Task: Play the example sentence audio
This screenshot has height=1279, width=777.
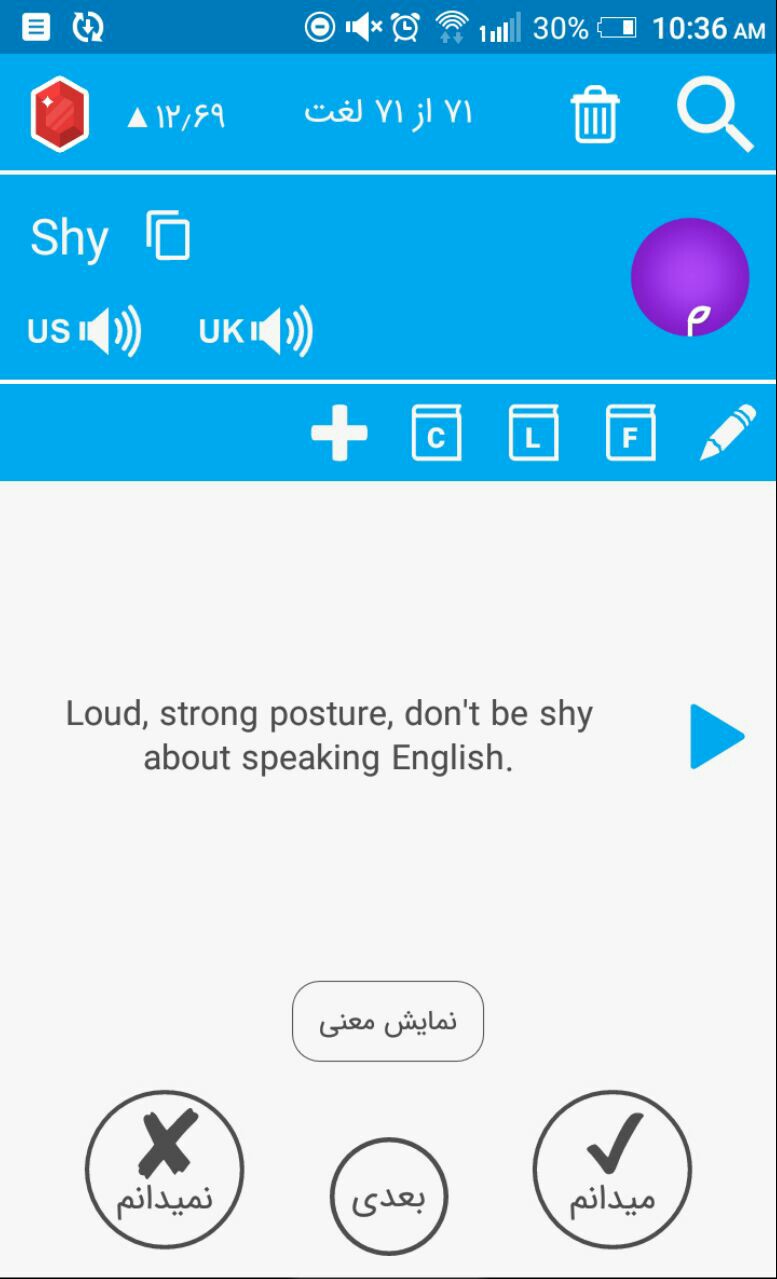Action: pos(717,737)
